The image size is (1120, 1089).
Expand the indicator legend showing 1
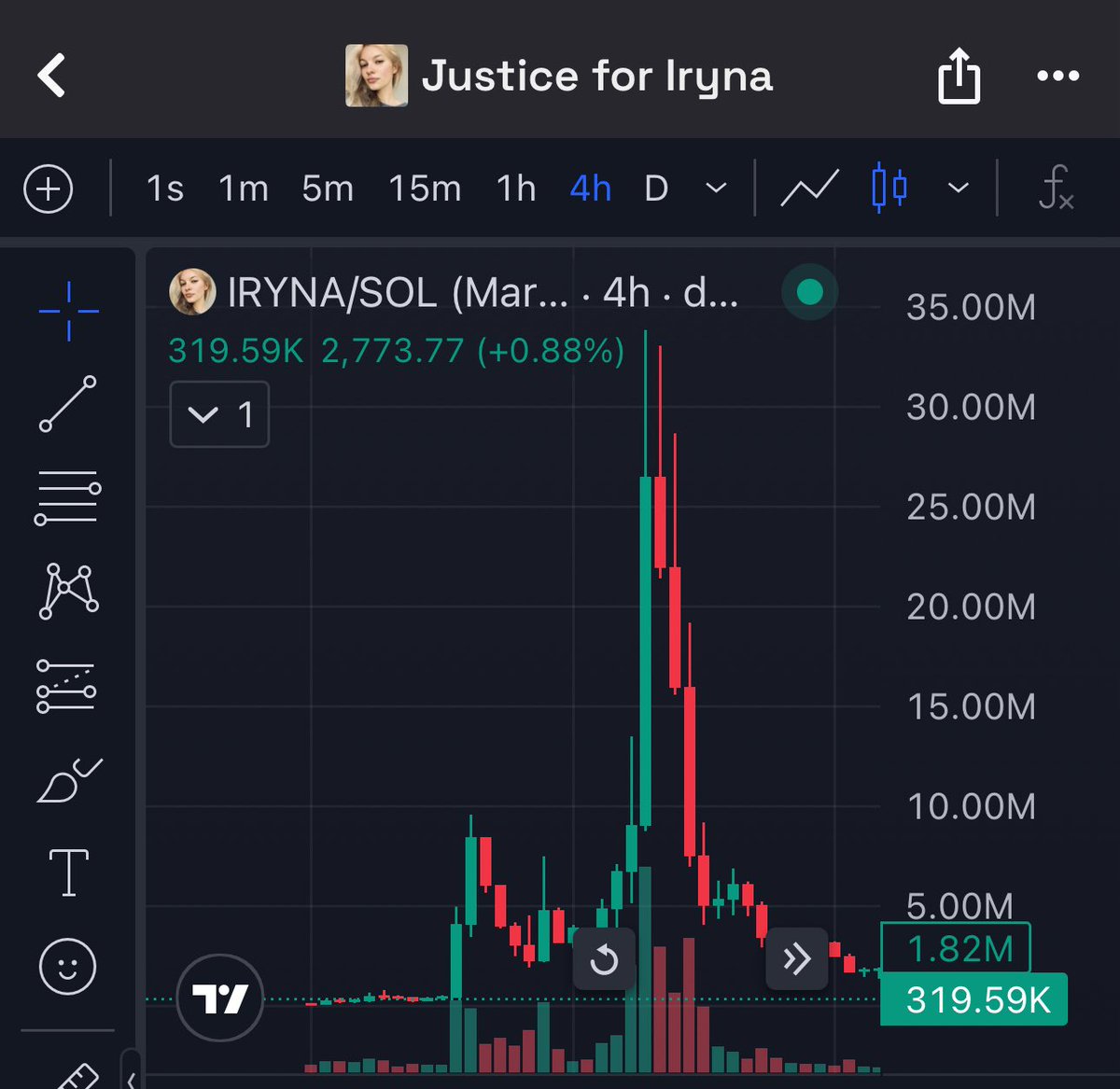coord(219,414)
